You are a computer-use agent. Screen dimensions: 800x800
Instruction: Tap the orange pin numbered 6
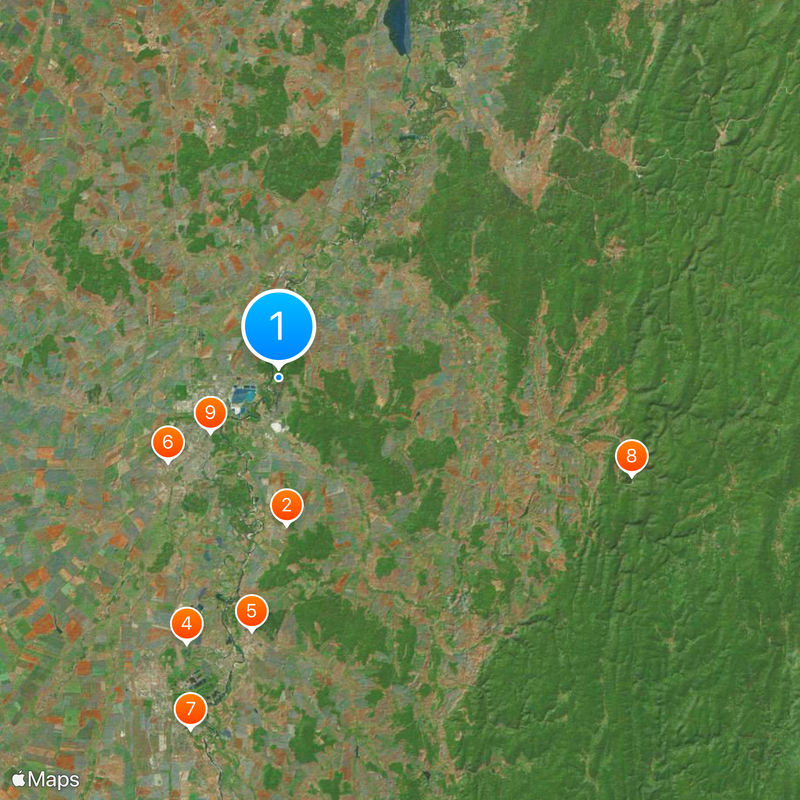(x=168, y=442)
